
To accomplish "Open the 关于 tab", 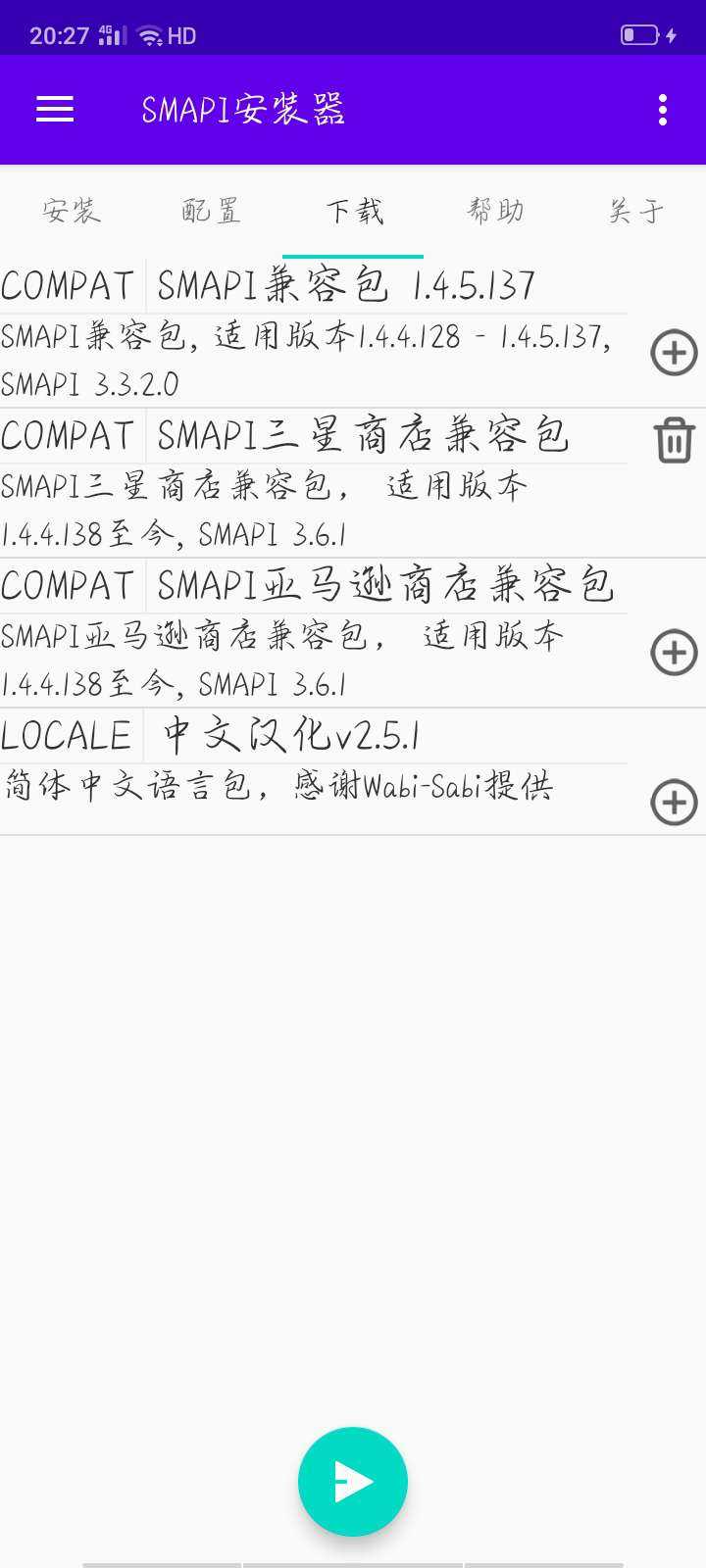I will (x=635, y=211).
